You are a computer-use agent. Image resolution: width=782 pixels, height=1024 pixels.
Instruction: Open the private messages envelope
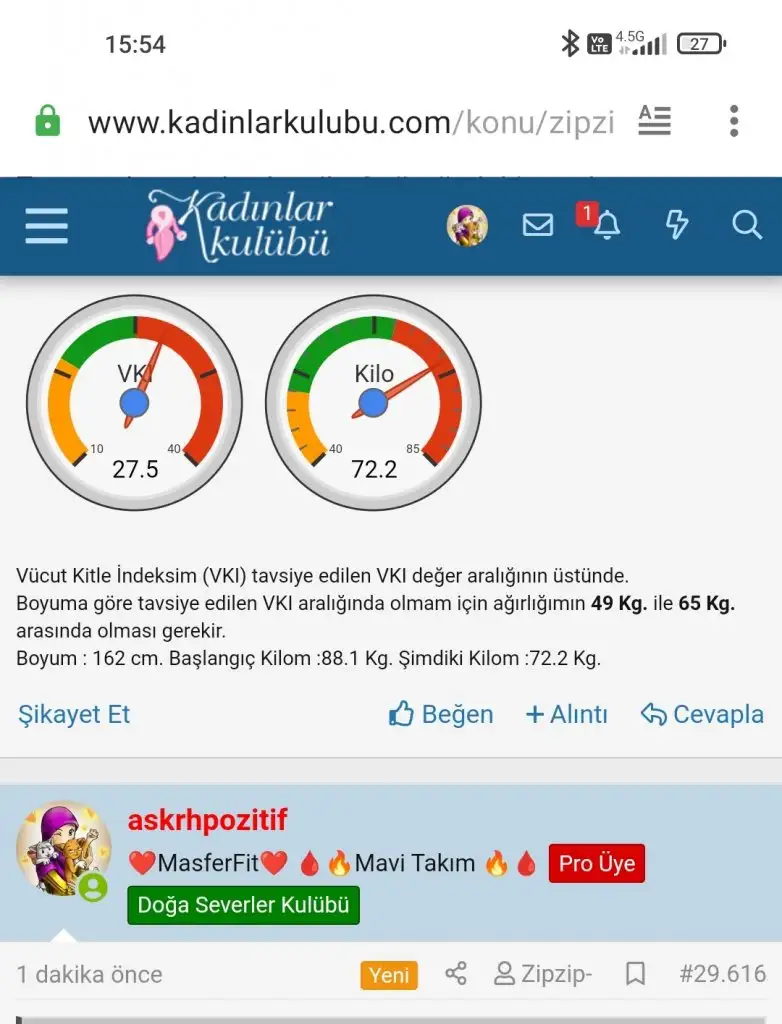tap(538, 226)
